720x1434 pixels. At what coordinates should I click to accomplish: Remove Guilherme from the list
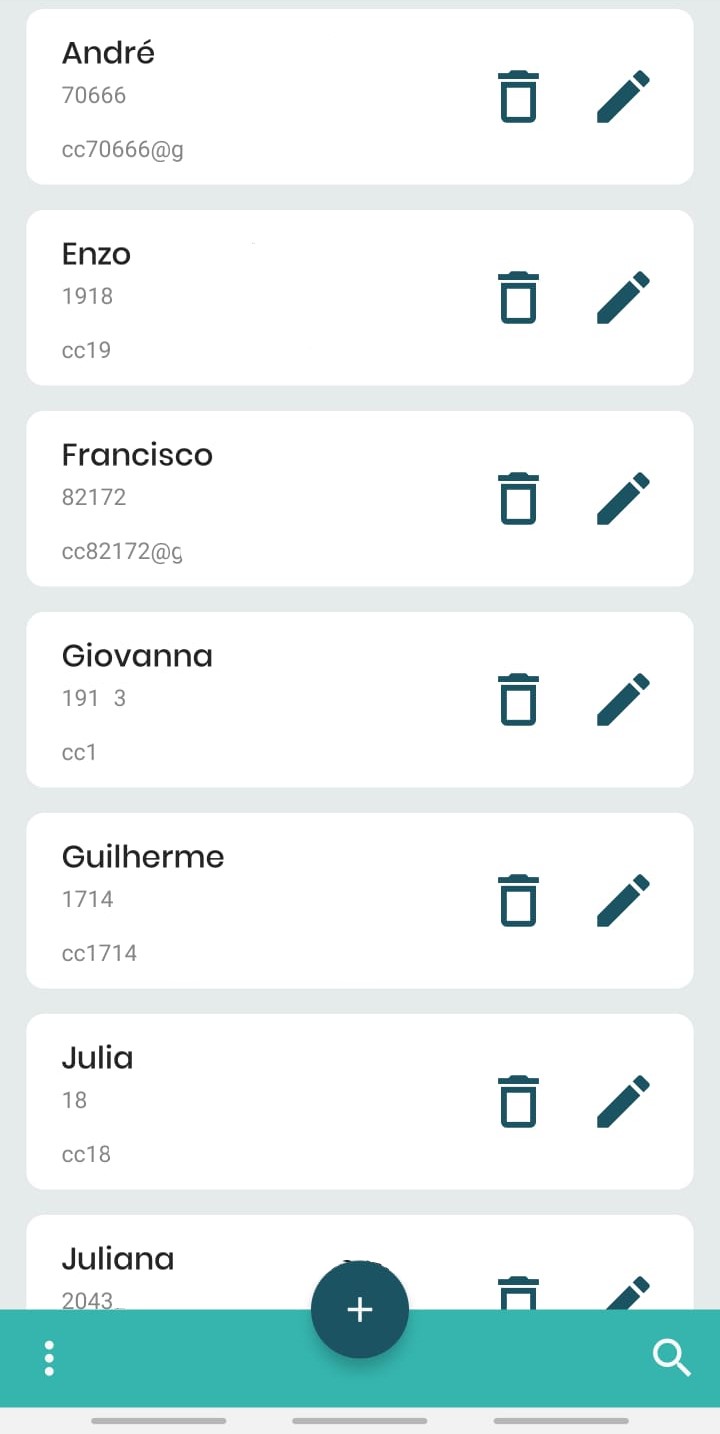518,901
